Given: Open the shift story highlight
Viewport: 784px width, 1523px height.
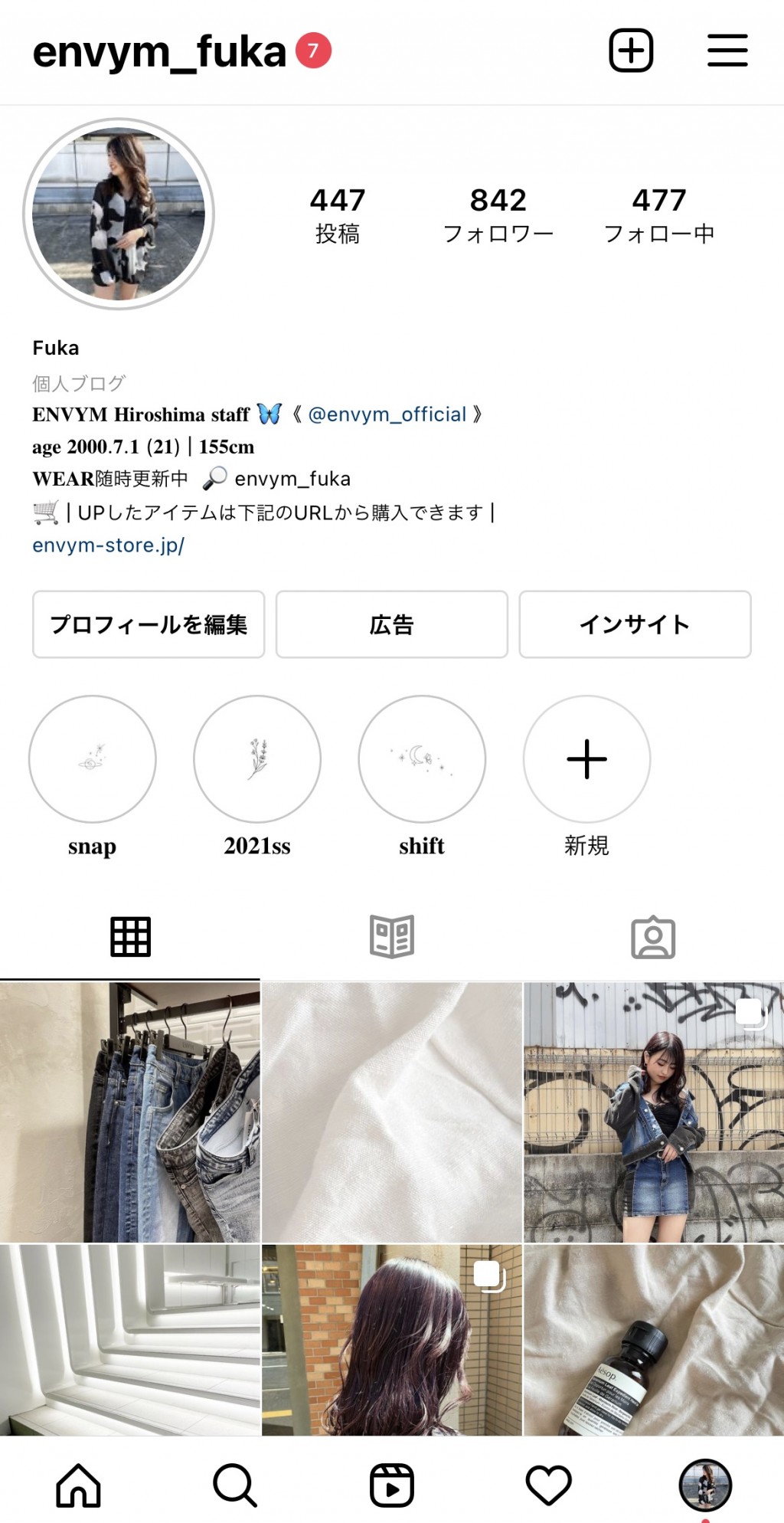Looking at the screenshot, I should click(422, 759).
